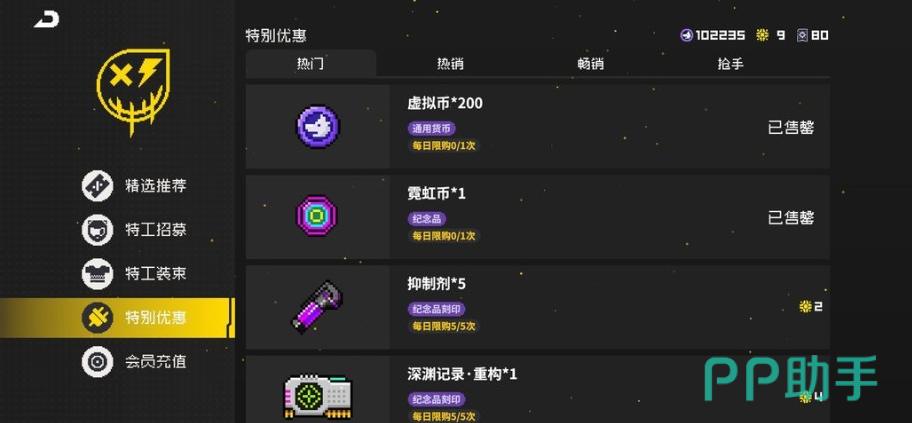The image size is (912, 423).
Task: Open 精选推荐 section
Action: click(134, 186)
